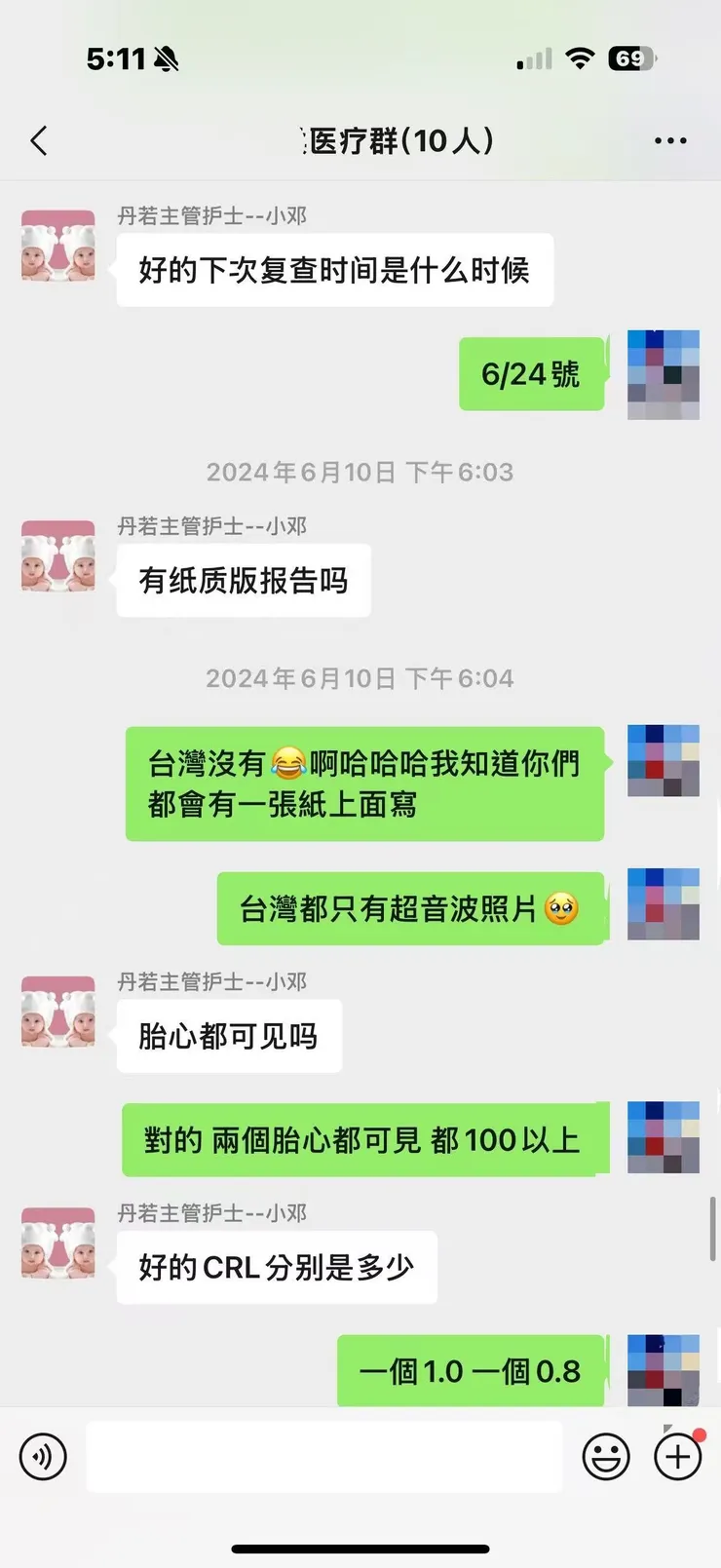Tap the plus icon for more attachments
Image resolution: width=721 pixels, height=1568 pixels.
click(x=677, y=1456)
